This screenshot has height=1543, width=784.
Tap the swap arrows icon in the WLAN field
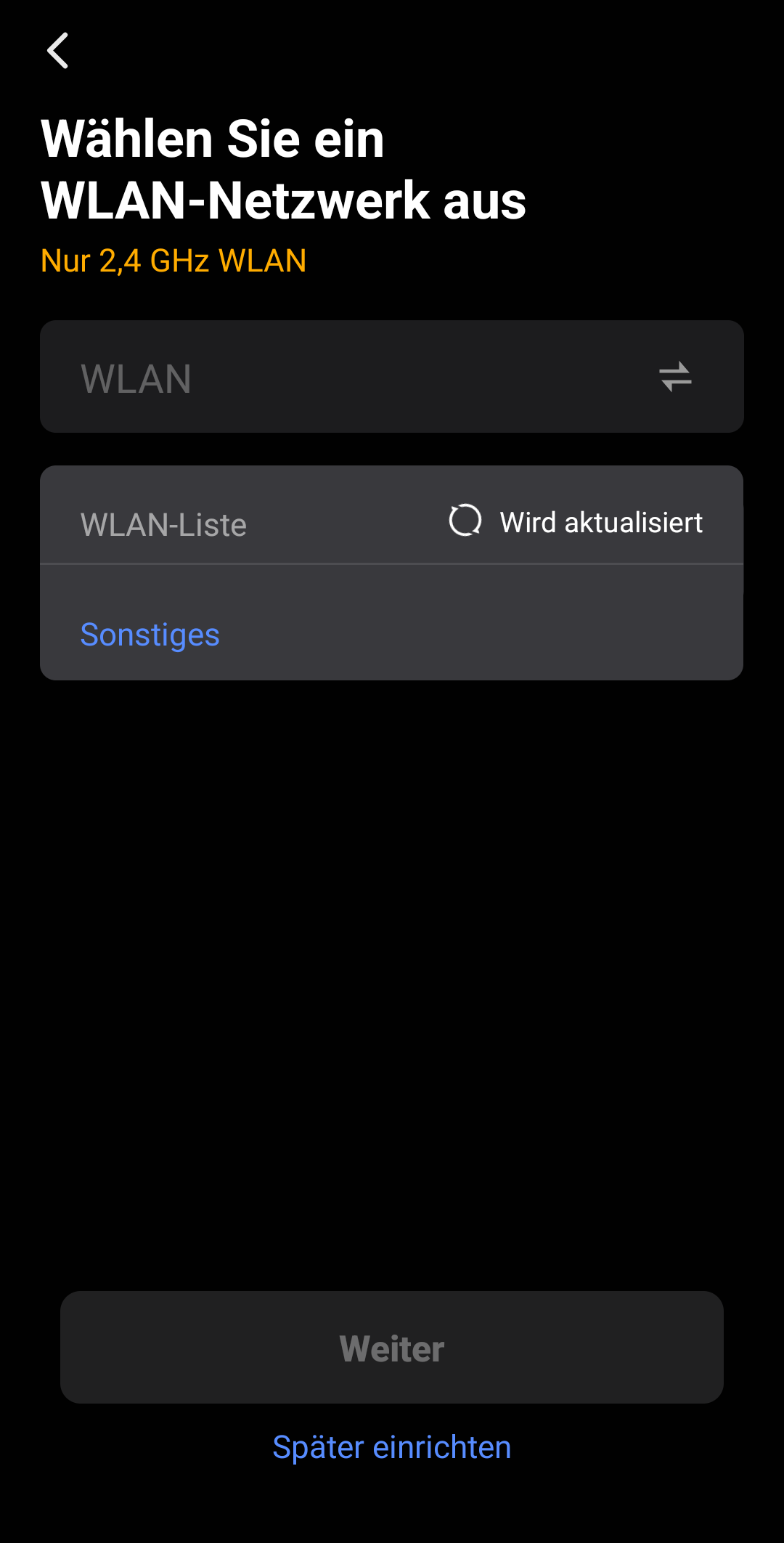pos(675,378)
